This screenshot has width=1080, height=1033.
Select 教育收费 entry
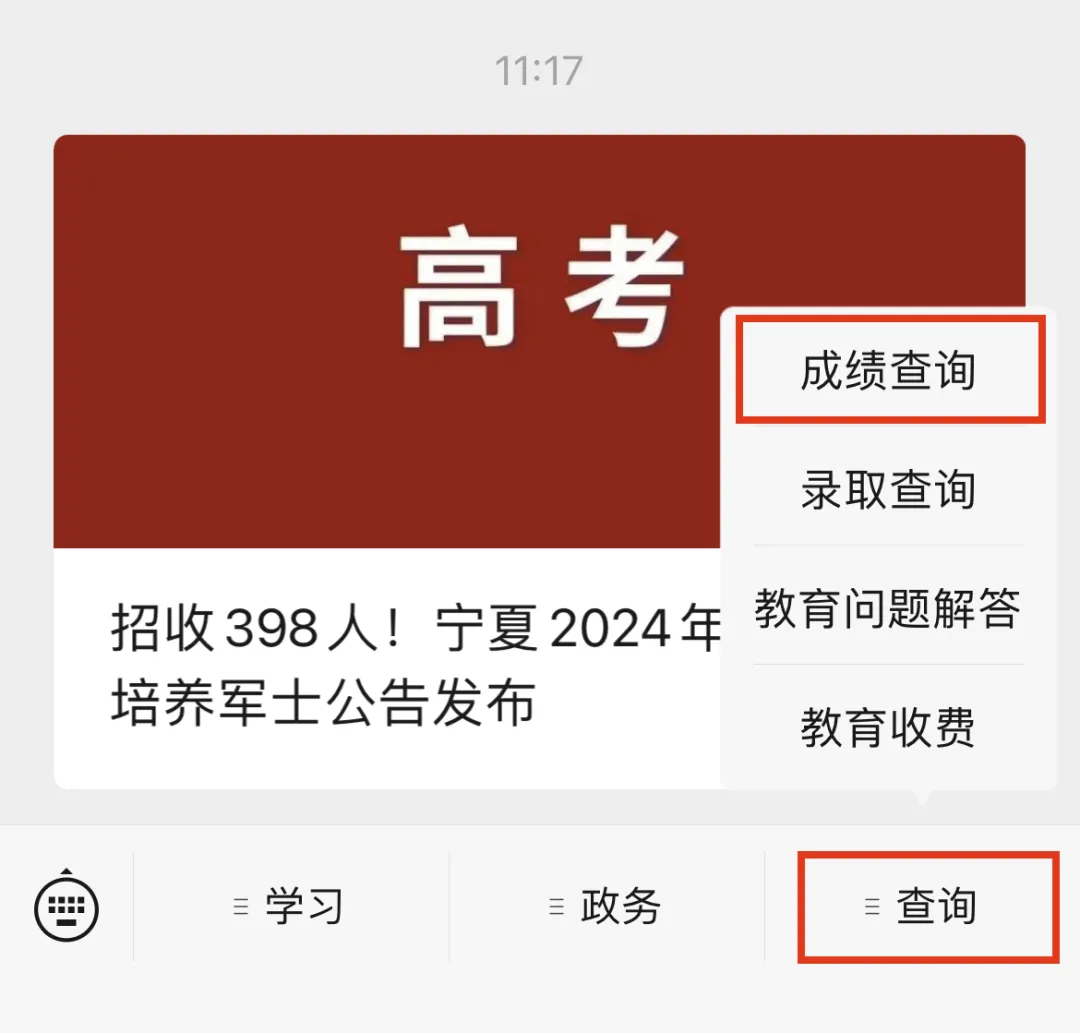(888, 728)
